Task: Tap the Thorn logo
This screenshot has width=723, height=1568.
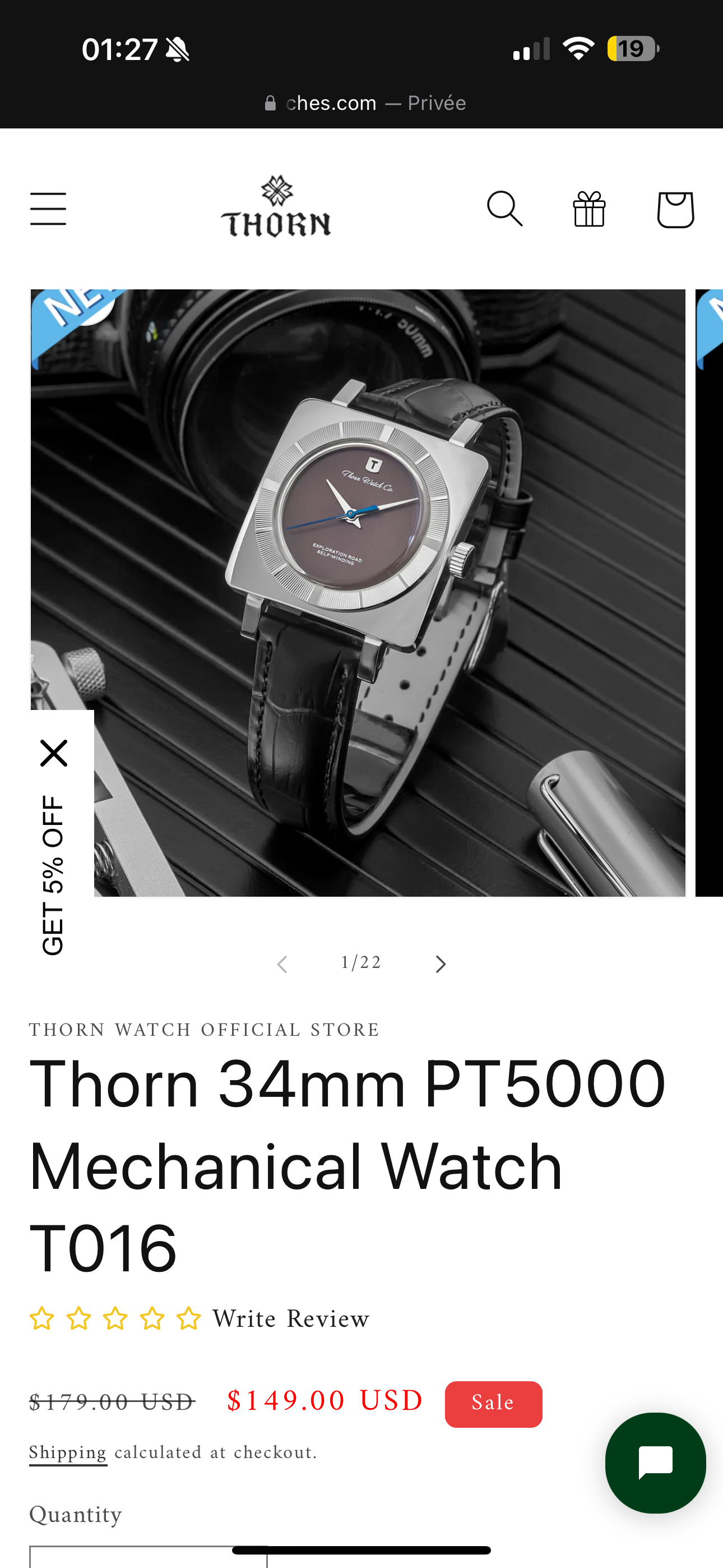Action: (x=277, y=207)
